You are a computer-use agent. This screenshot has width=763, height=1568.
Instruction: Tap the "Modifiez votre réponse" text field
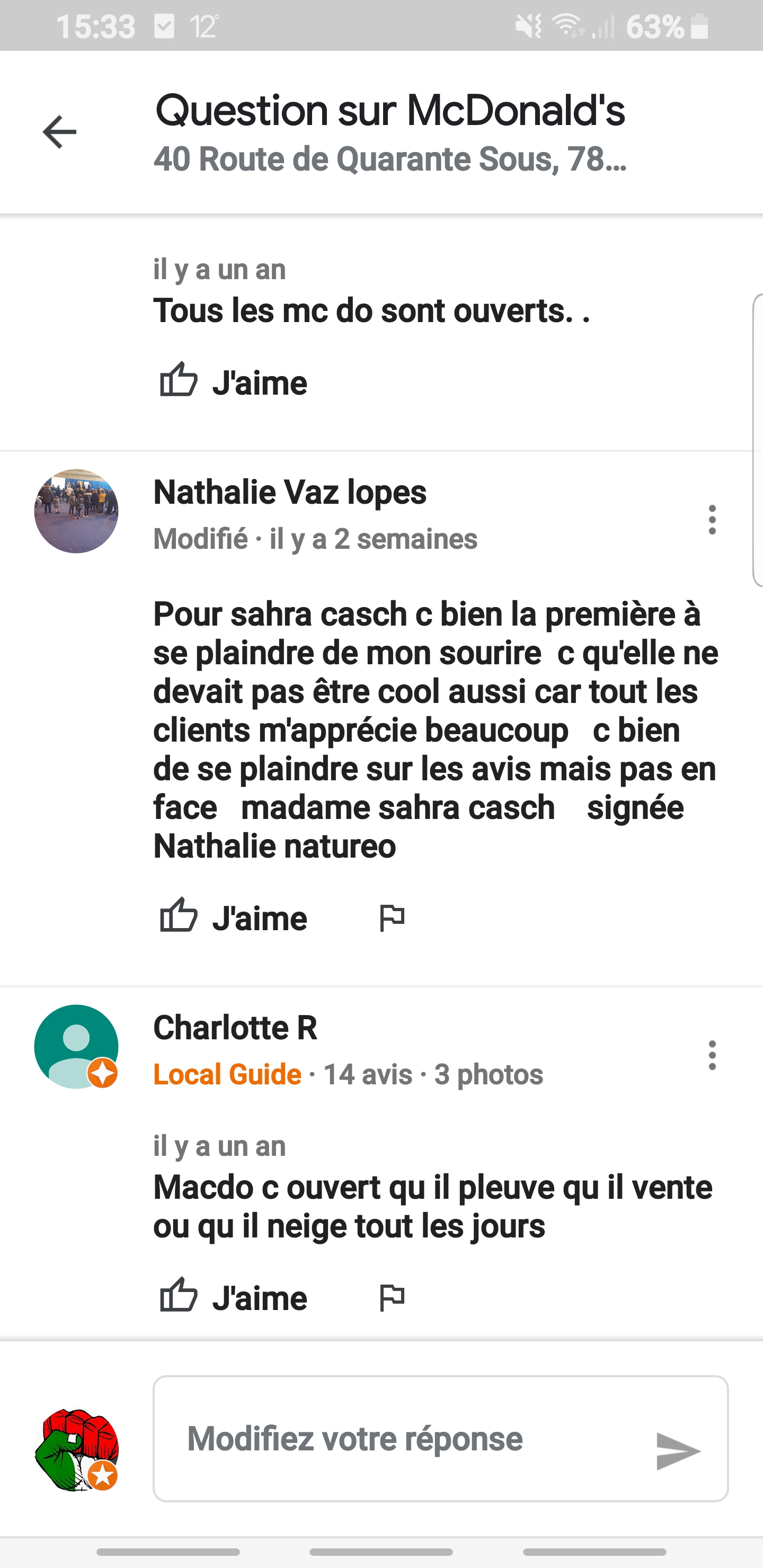click(402, 1438)
